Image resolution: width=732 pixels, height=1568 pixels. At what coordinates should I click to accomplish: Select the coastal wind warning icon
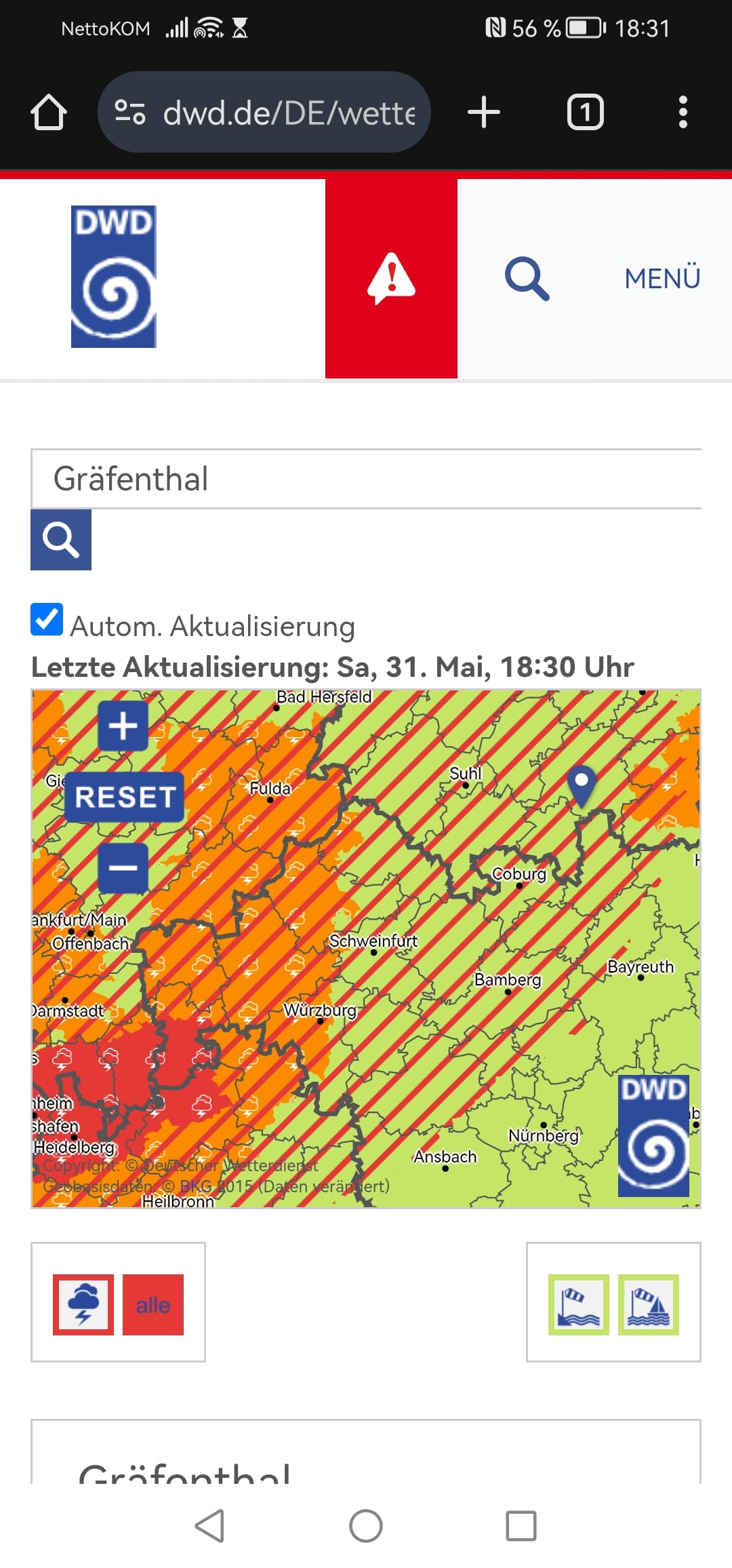point(578,1304)
